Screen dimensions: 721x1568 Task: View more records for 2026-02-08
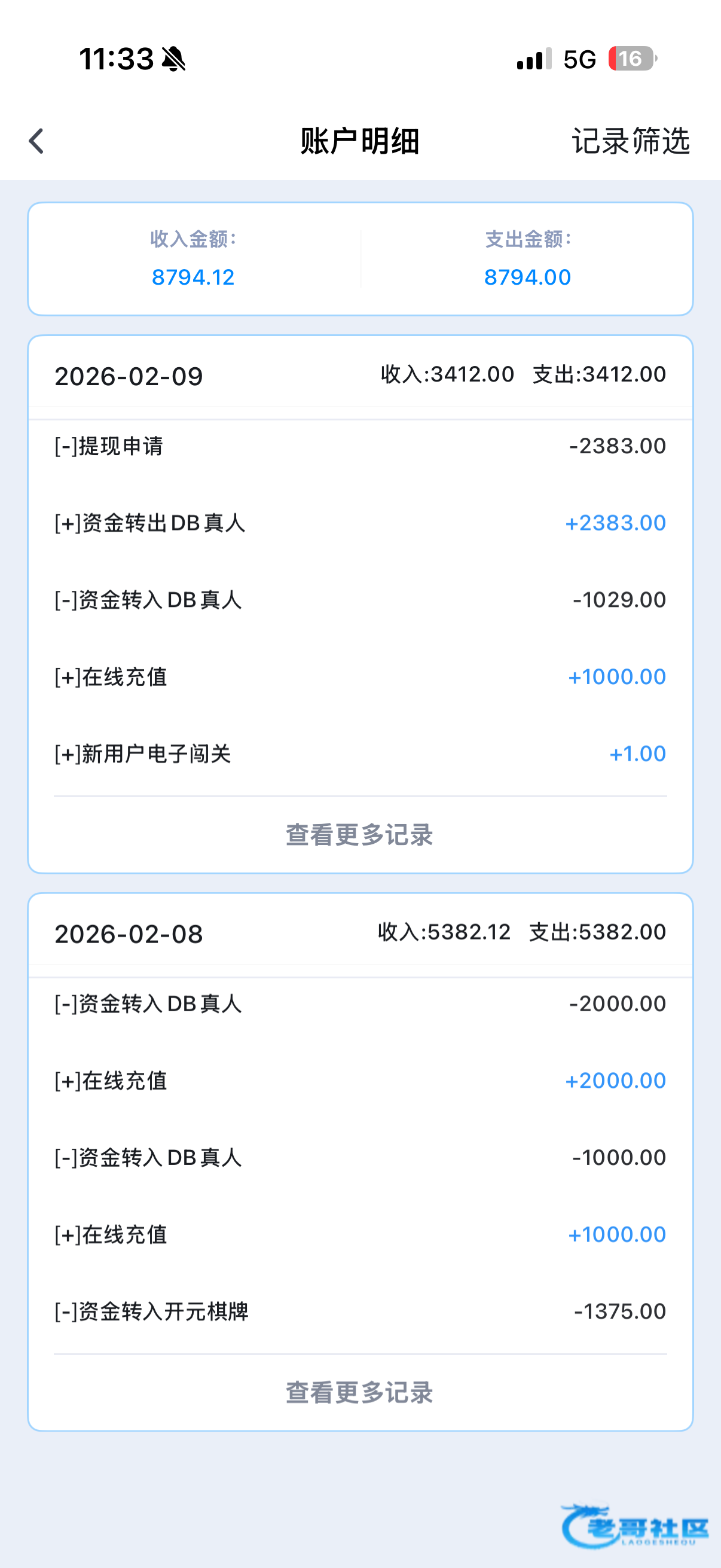tap(359, 1392)
